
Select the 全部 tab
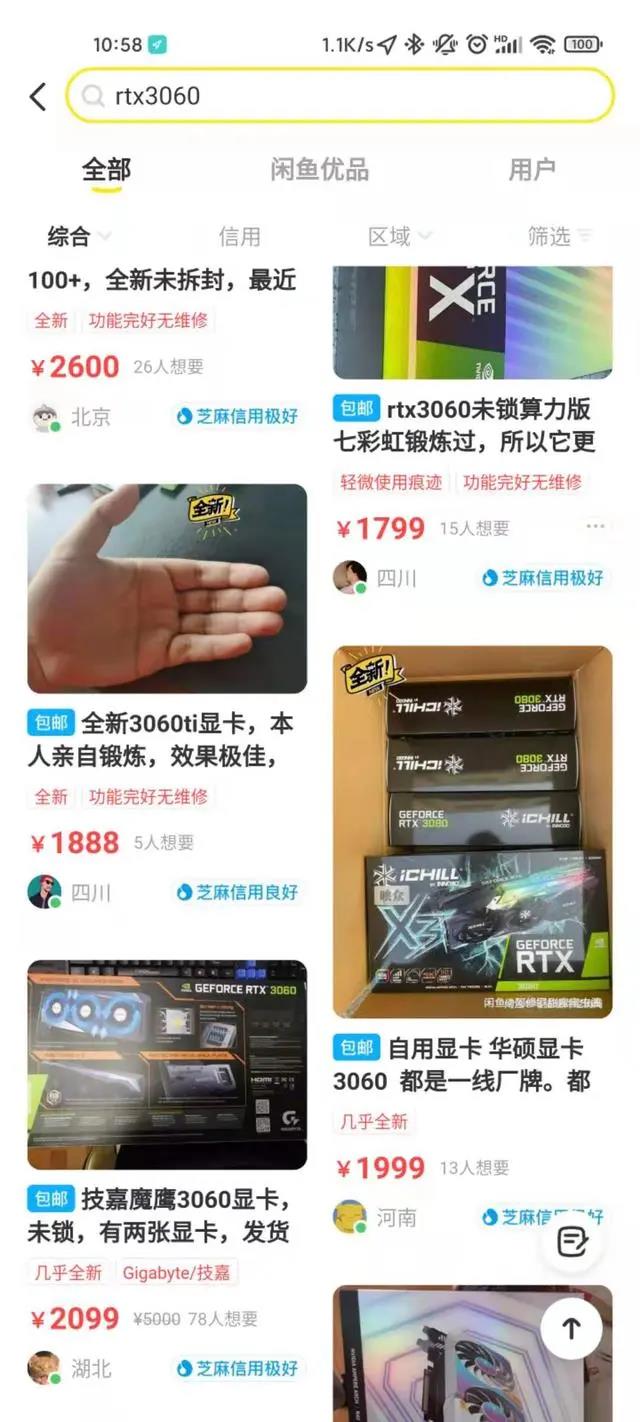[x=106, y=170]
